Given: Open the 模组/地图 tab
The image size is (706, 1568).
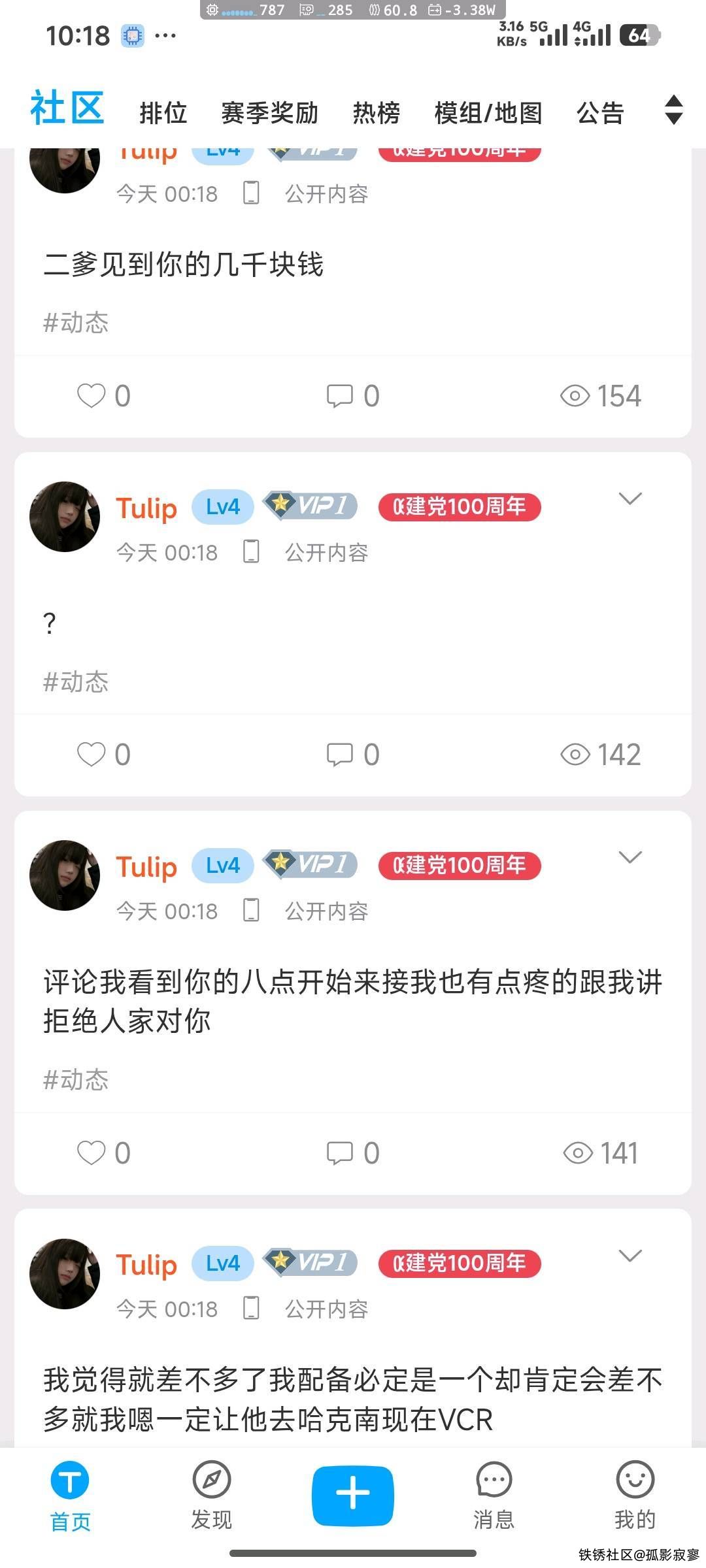Looking at the screenshot, I should (488, 112).
